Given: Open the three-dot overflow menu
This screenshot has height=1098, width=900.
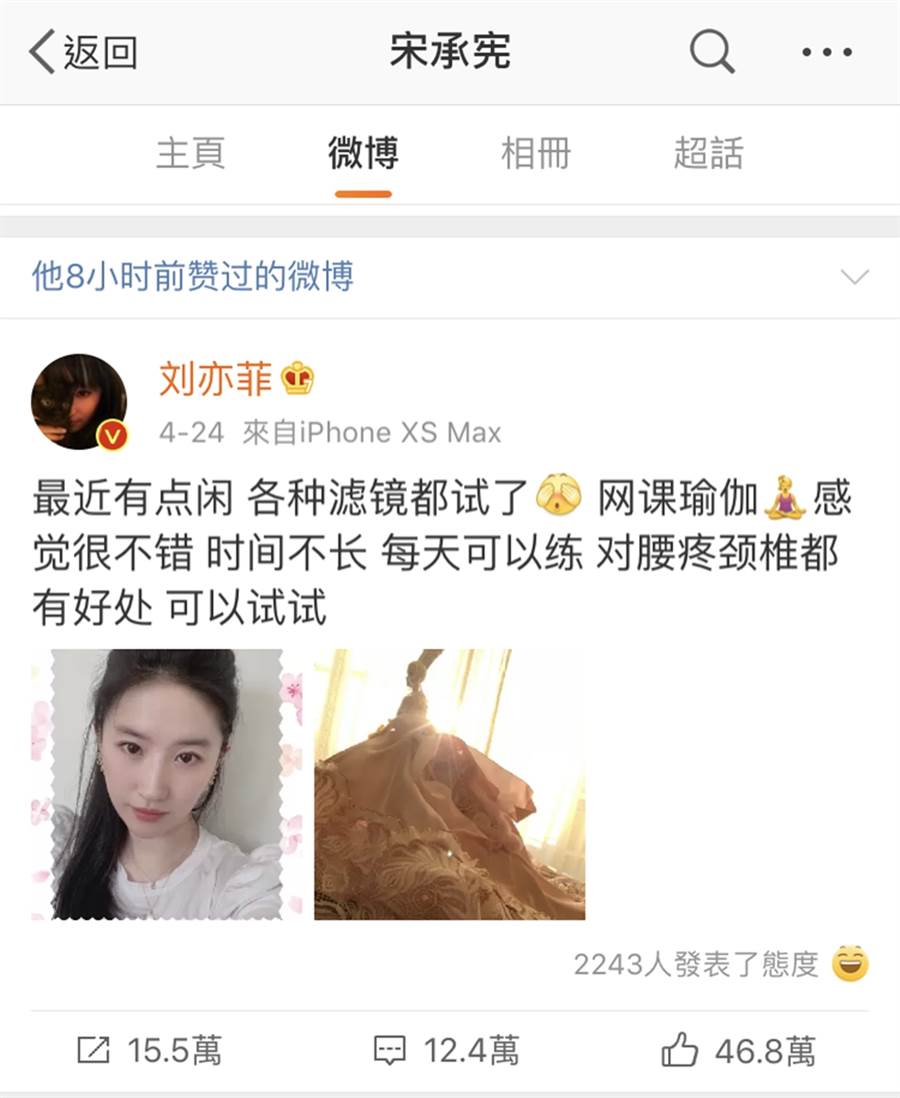Looking at the screenshot, I should pos(827,51).
